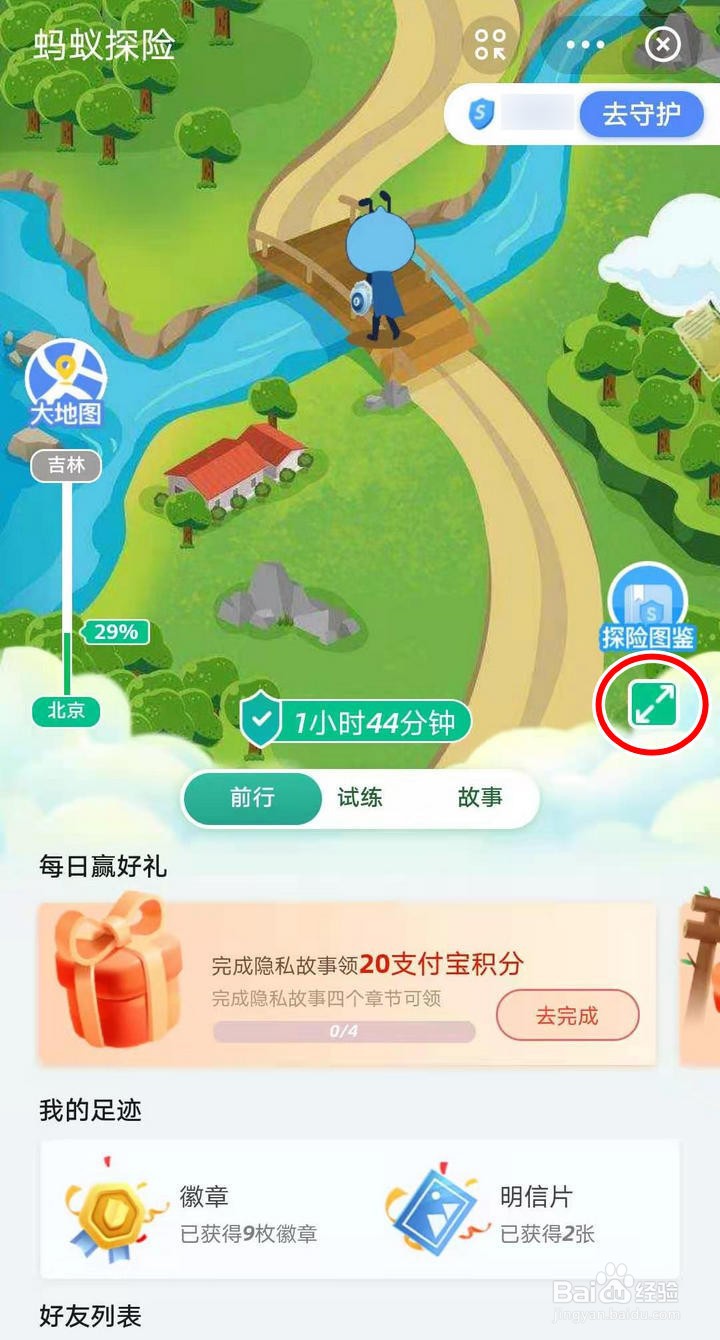Click the 29% progress indicator
The image size is (720, 1340).
pyautogui.click(x=116, y=633)
